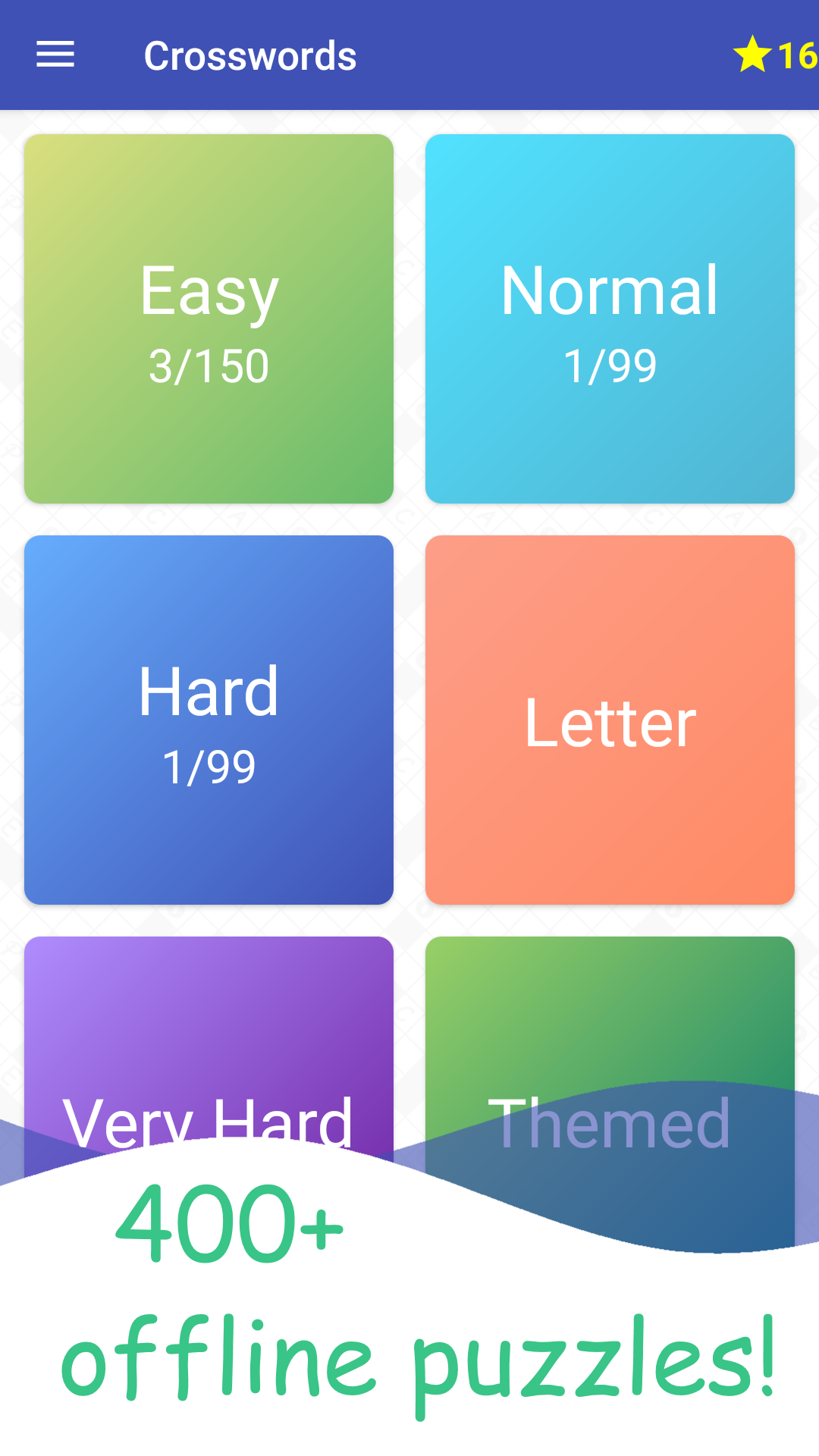
Task: Open Easy puzzles showing 3/150 progress
Action: [209, 318]
